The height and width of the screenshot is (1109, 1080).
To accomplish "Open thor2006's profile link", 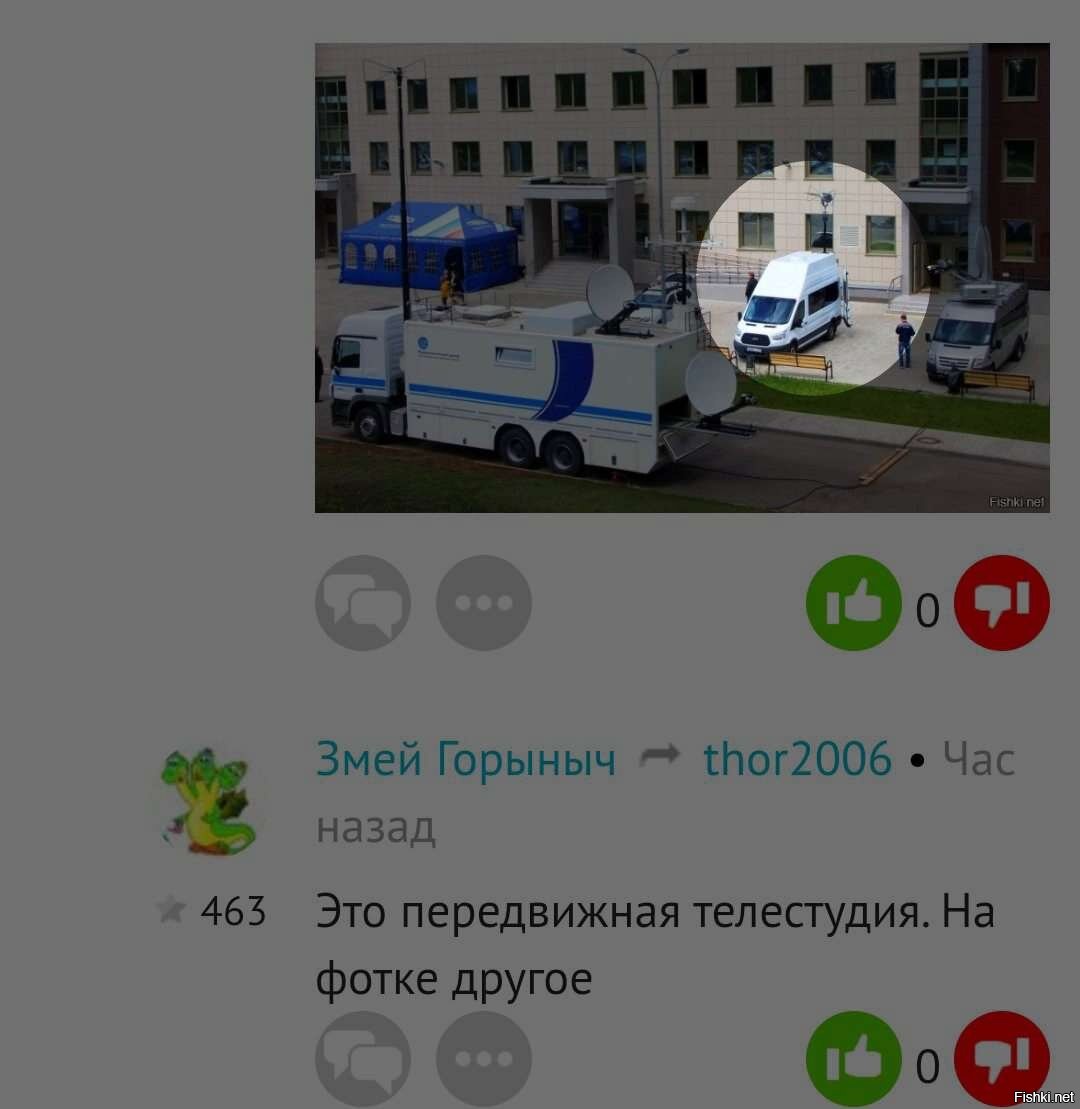I will pos(797,759).
